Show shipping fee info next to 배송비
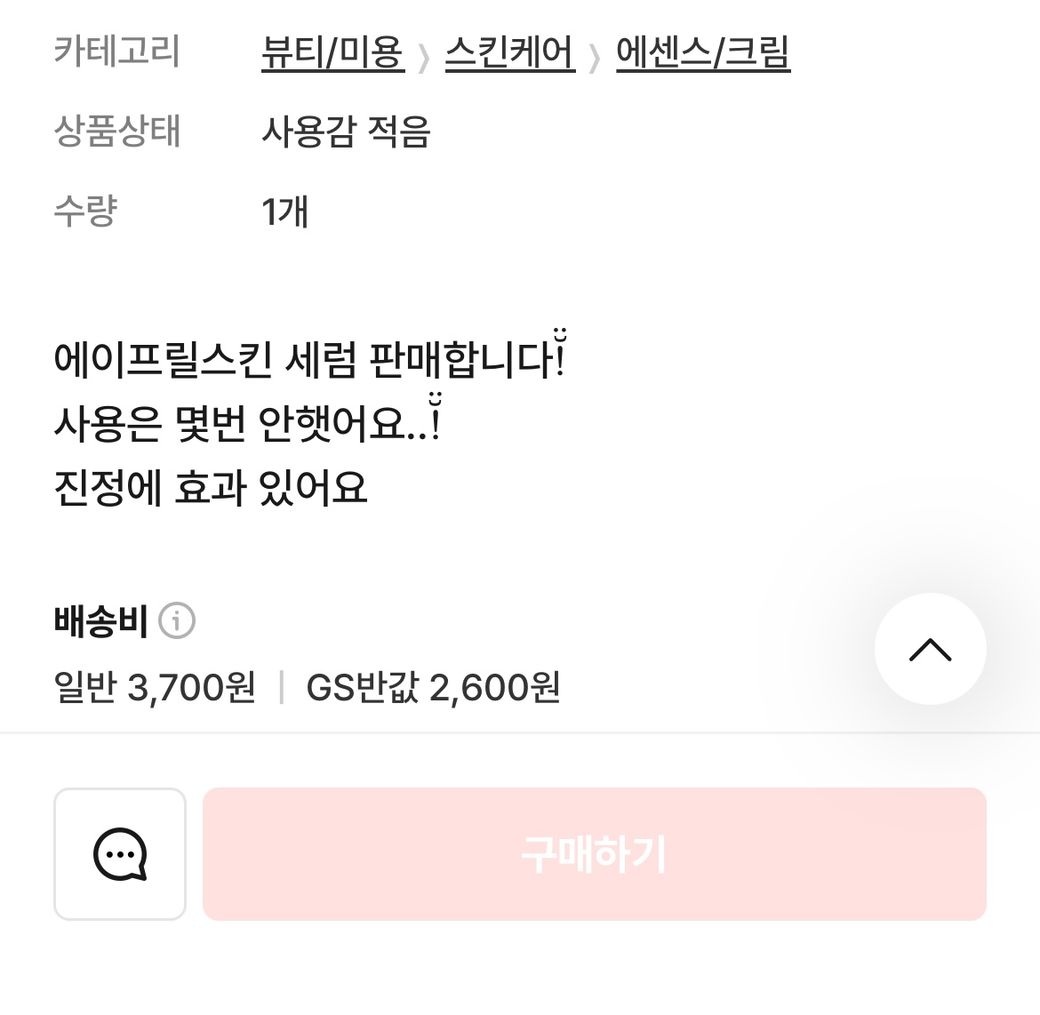Viewport: 1040px width, 1015px height. click(x=177, y=621)
